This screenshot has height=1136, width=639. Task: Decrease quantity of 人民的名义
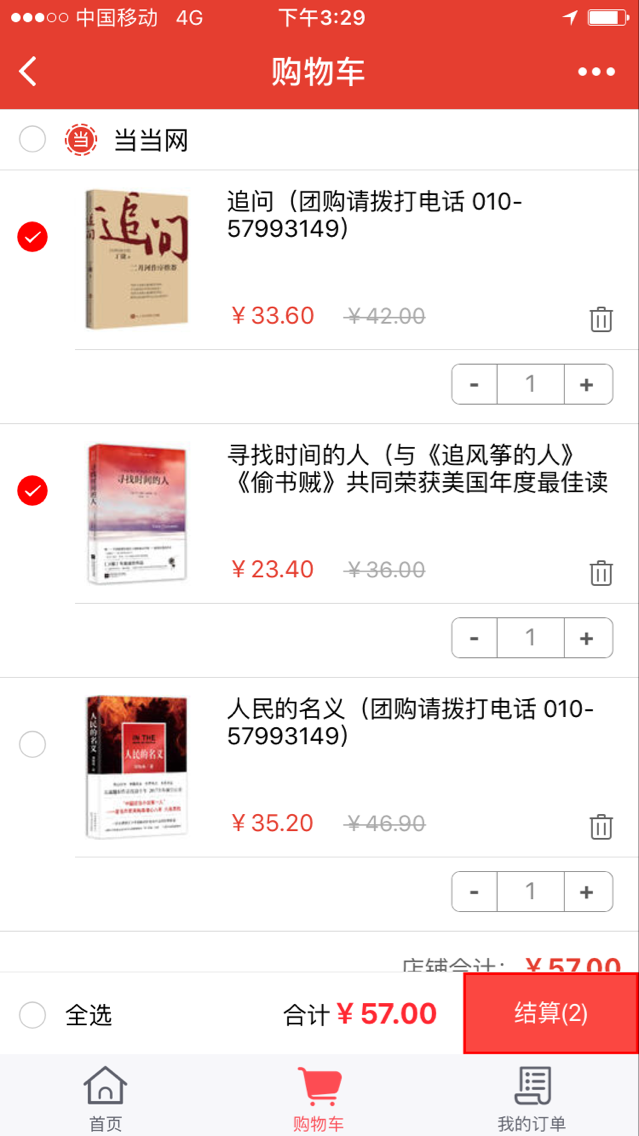pos(475,892)
